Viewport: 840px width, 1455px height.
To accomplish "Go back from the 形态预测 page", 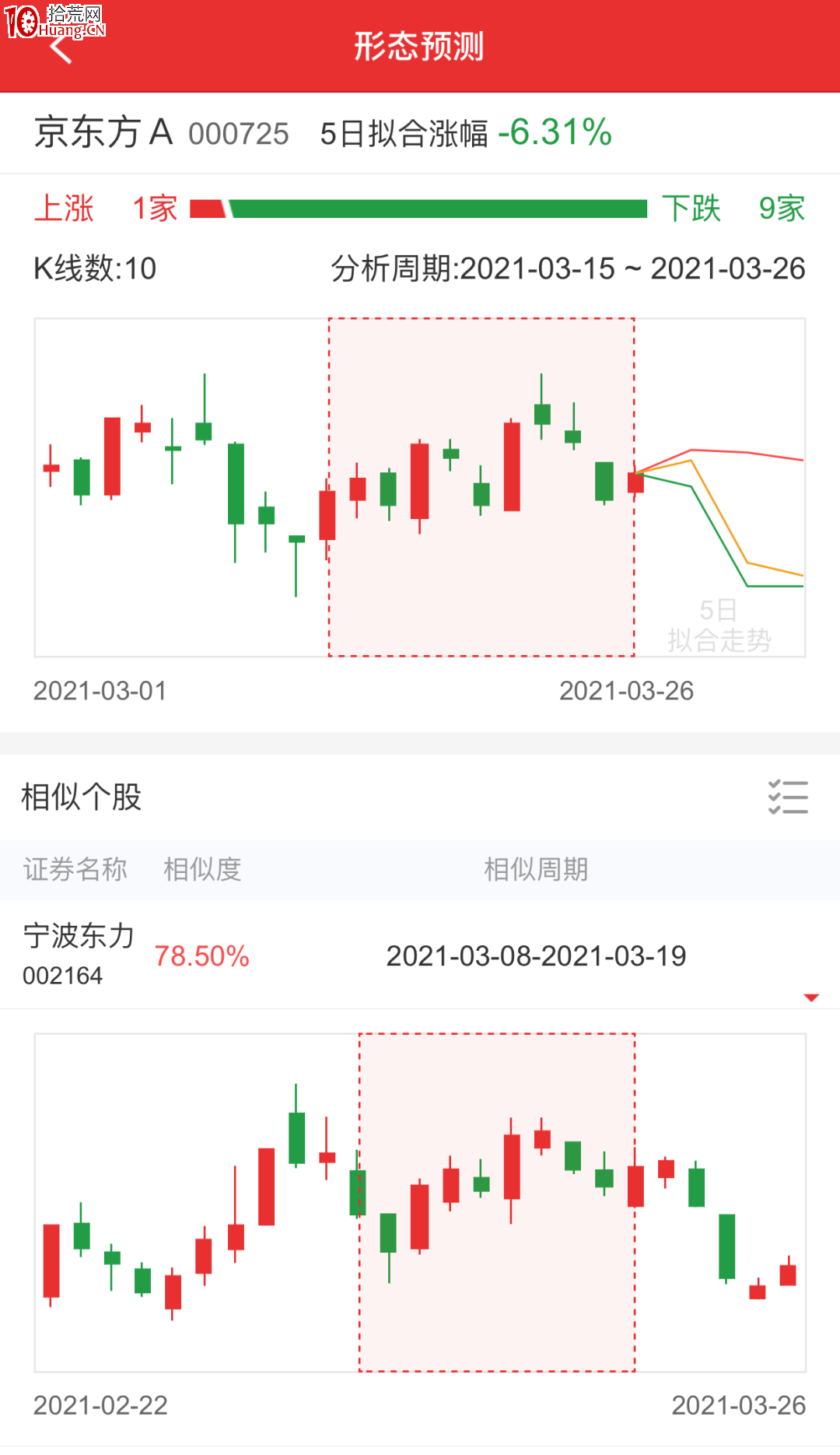I will point(60,47).
